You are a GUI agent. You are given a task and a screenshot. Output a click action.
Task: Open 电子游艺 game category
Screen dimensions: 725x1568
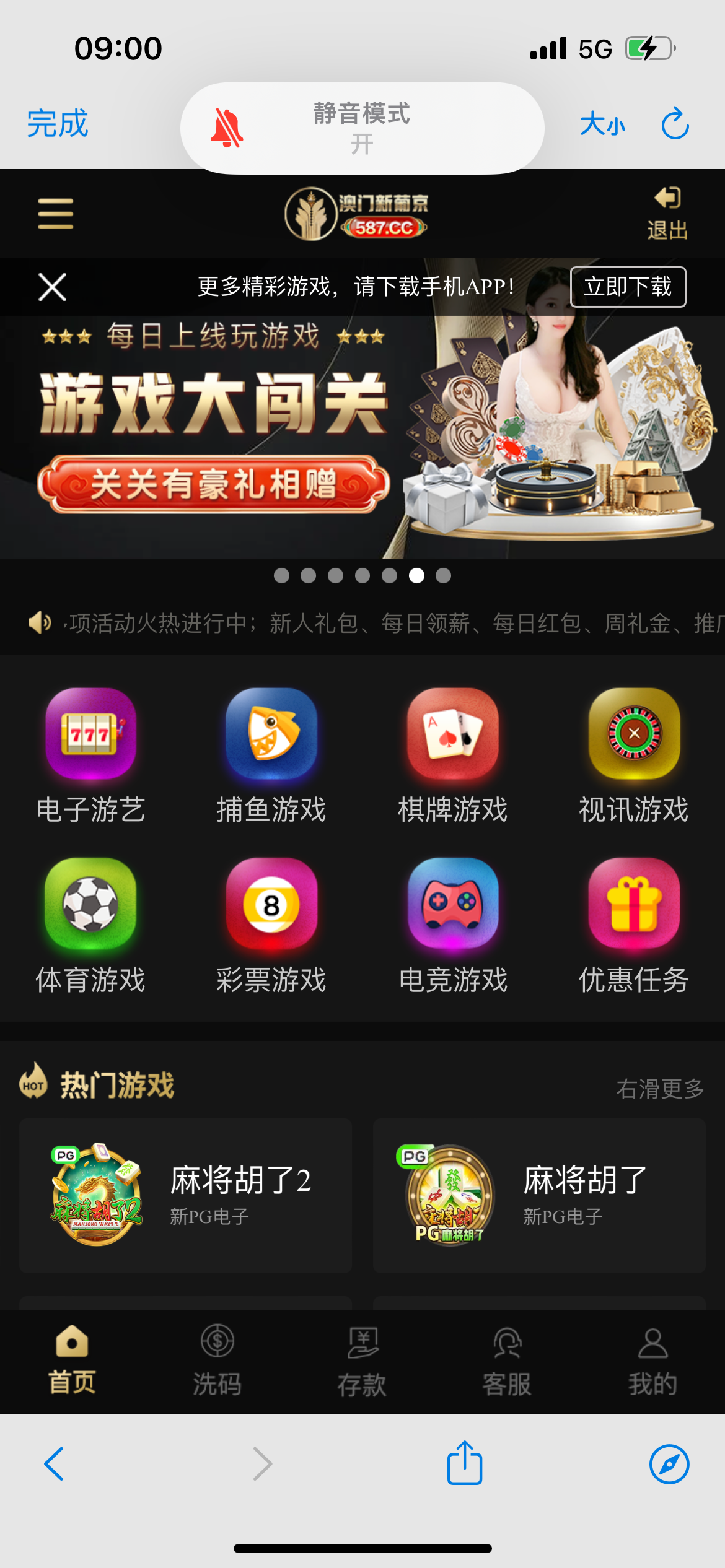tap(90, 756)
